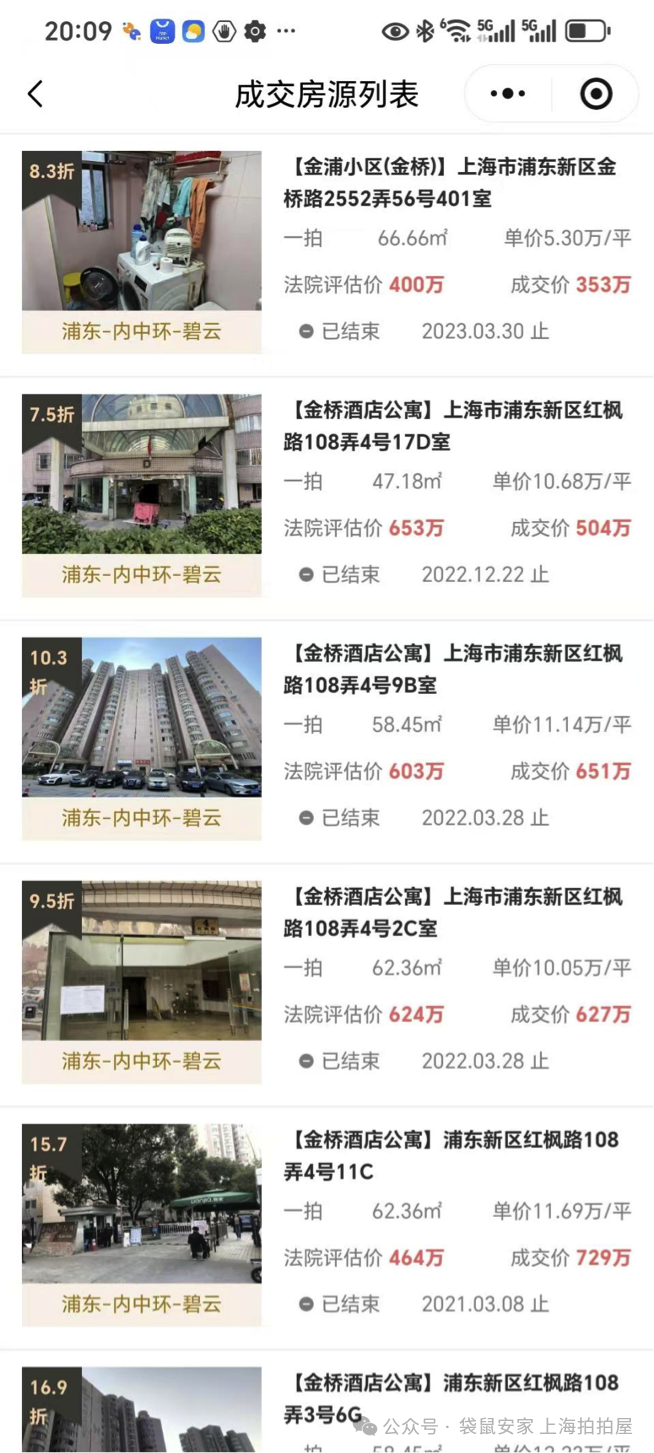The image size is (654, 1453).
Task: Open the 红枫路108弄4号11C listing
Action: [x=455, y=1155]
